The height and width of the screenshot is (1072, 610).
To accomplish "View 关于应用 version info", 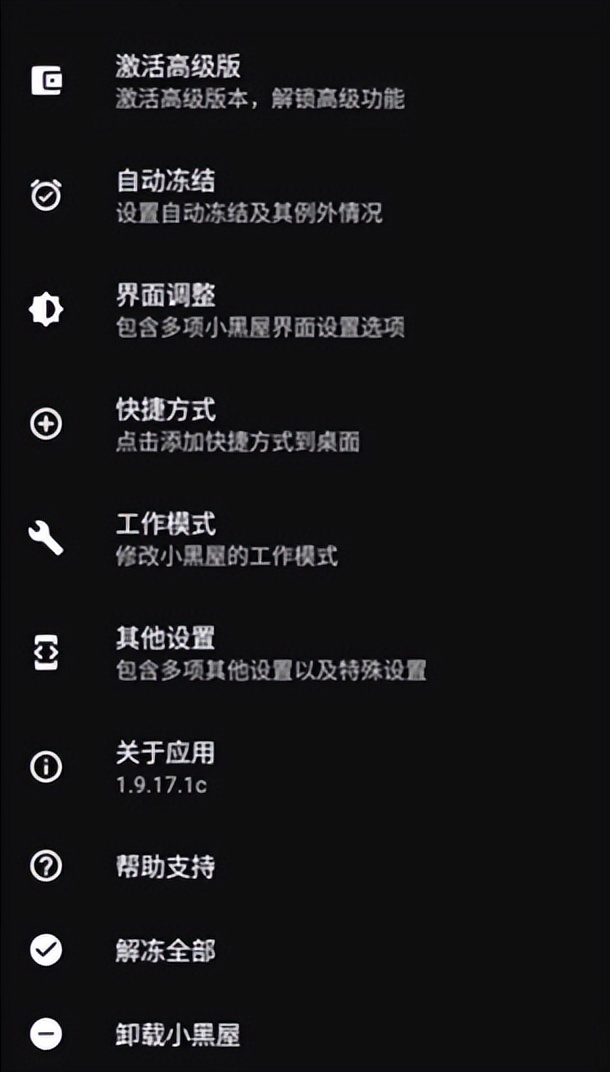I will point(165,767).
